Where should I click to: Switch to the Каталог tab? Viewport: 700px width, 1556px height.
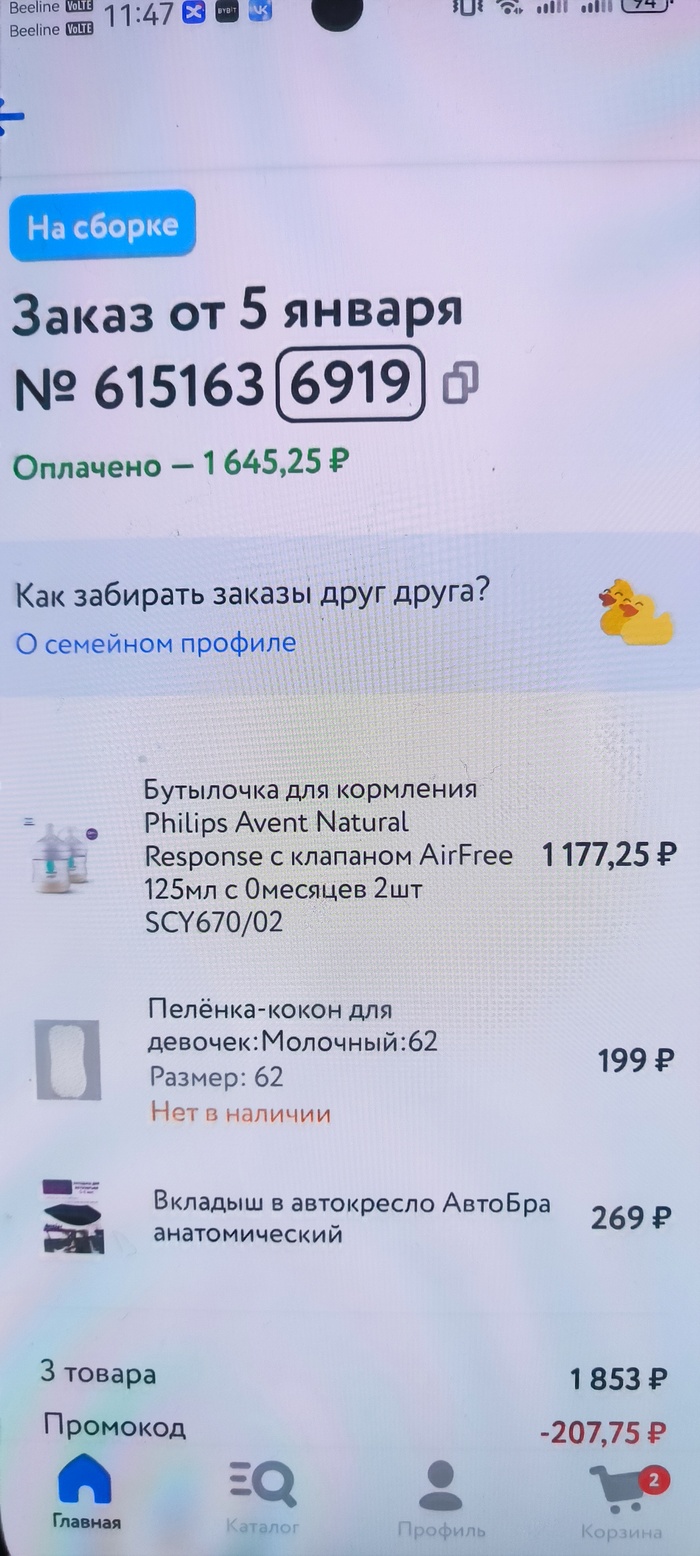point(262,1496)
